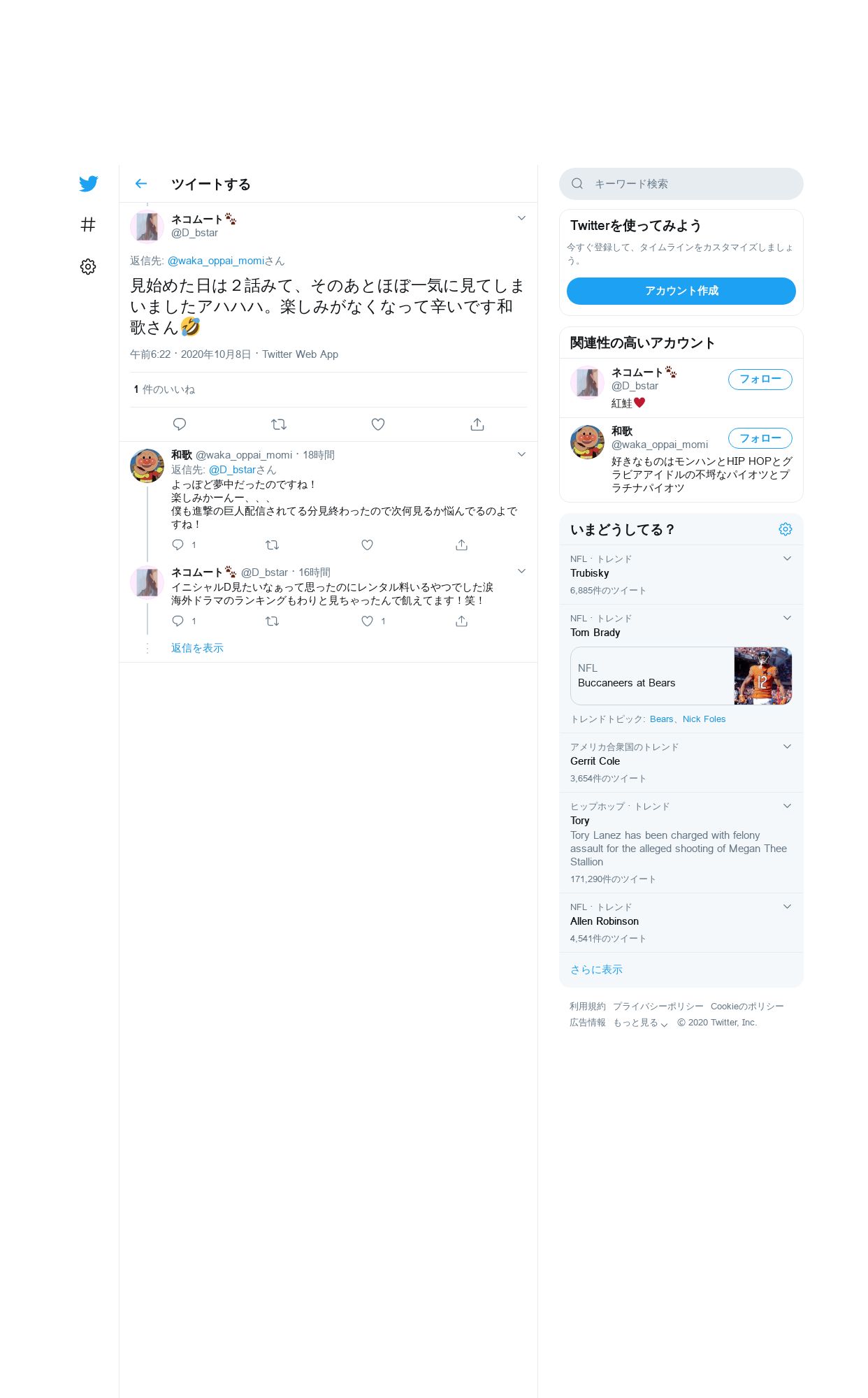Reply to the main tweet
The height and width of the screenshot is (1398, 868).
[180, 424]
